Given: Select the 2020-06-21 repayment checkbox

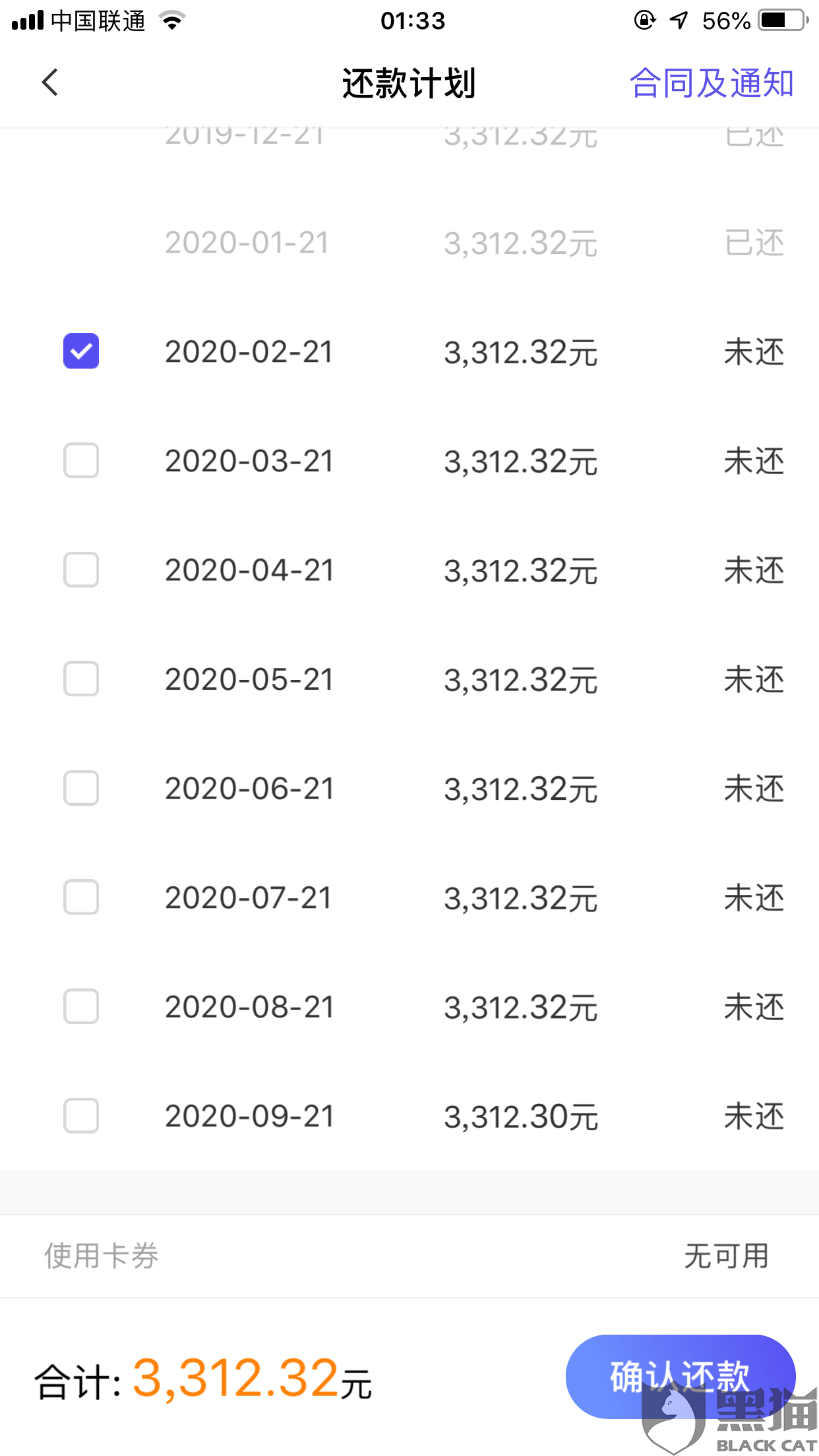Looking at the screenshot, I should point(81,788).
